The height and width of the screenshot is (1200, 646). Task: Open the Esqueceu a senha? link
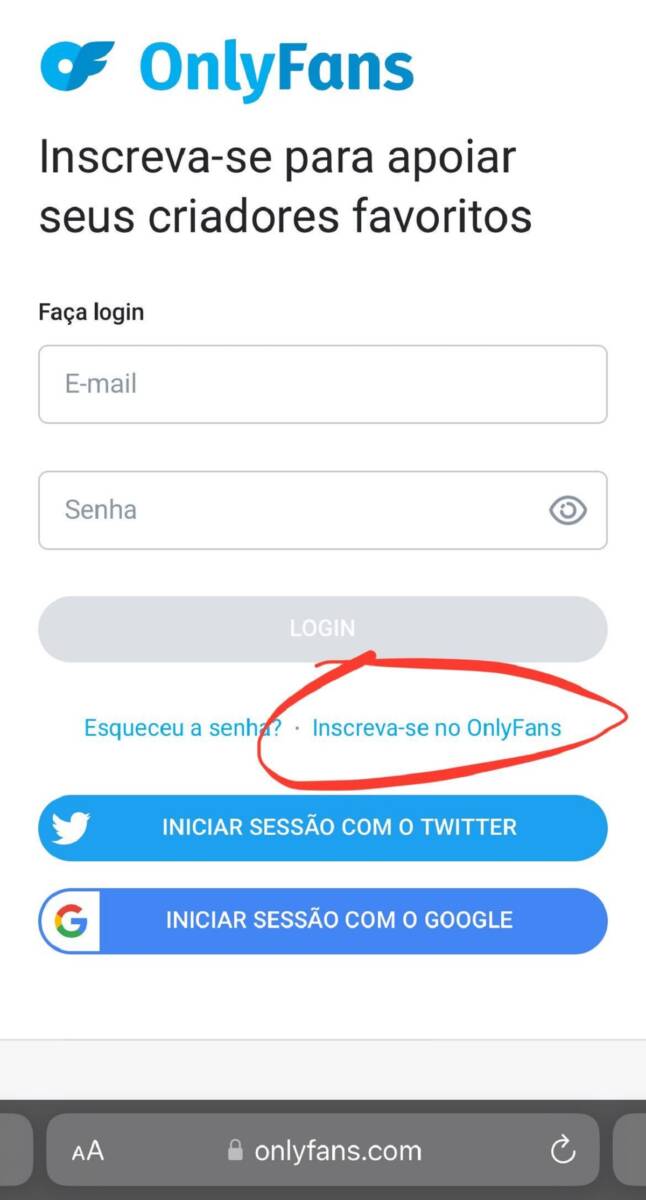pyautogui.click(x=182, y=728)
